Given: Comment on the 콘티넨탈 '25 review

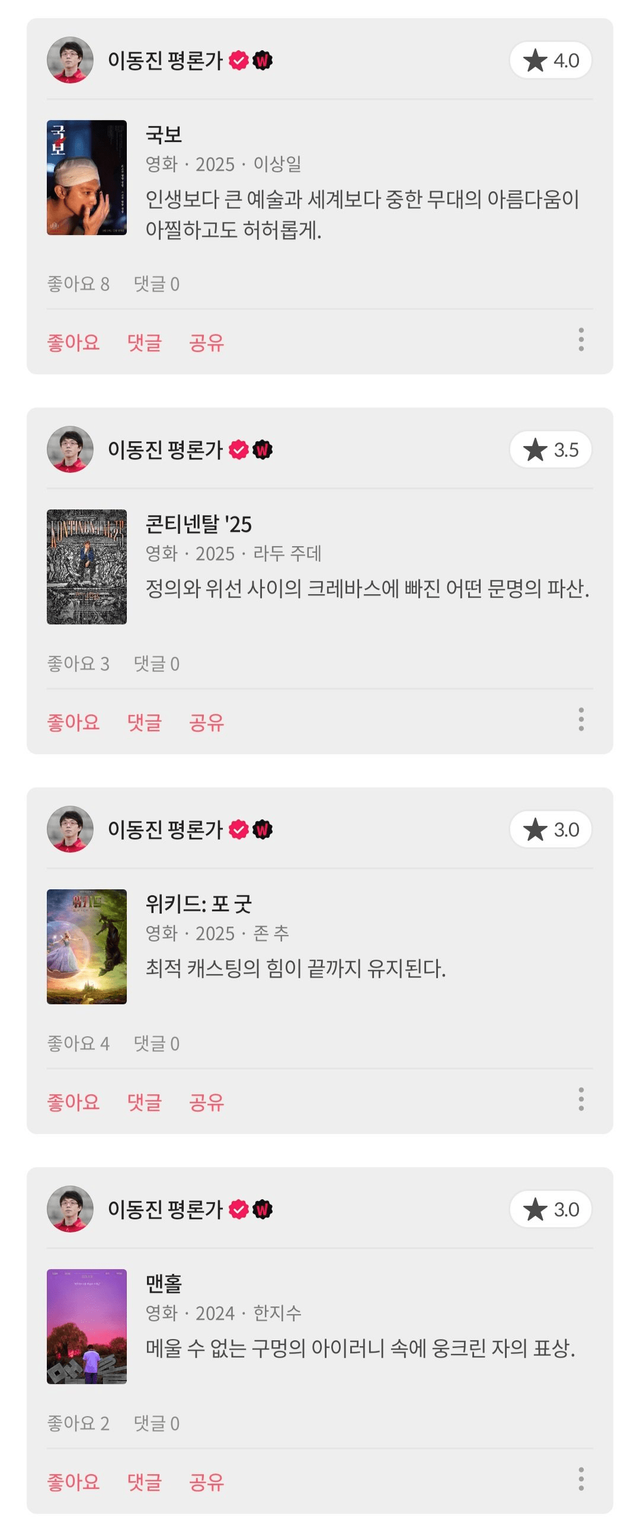Looking at the screenshot, I should [144, 723].
